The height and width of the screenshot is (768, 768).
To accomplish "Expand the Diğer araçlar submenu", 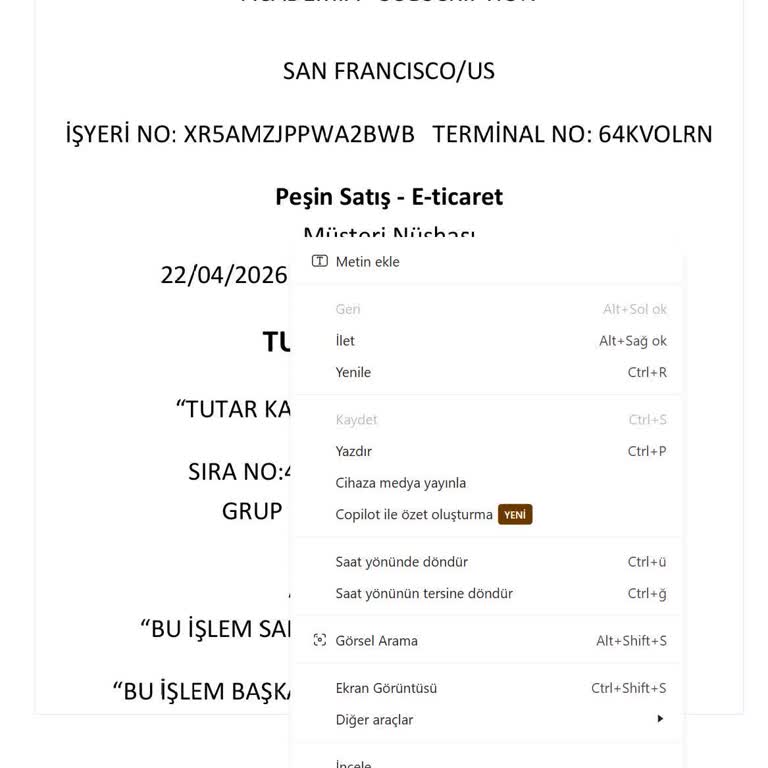I will 374,720.
